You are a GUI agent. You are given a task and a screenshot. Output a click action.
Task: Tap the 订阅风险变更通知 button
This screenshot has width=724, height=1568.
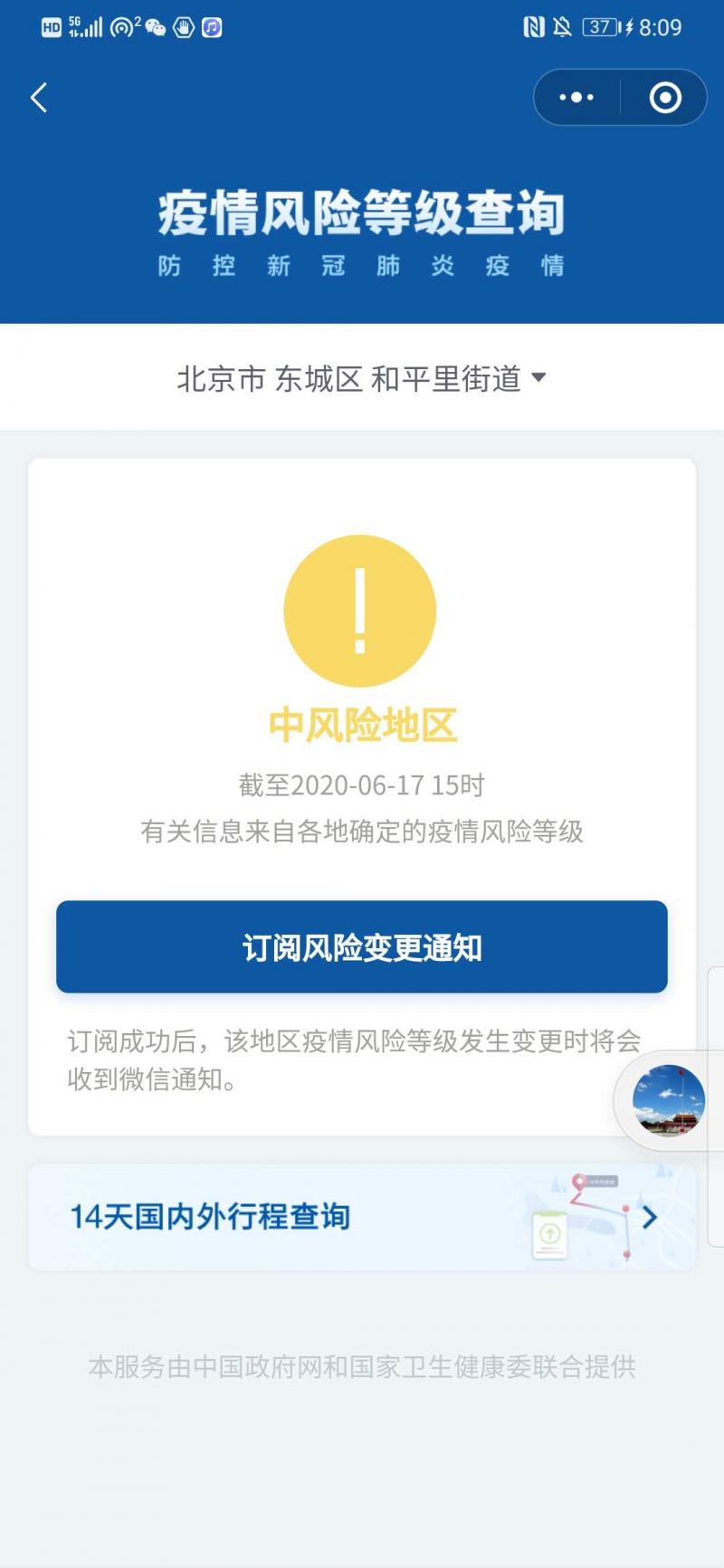tap(362, 947)
